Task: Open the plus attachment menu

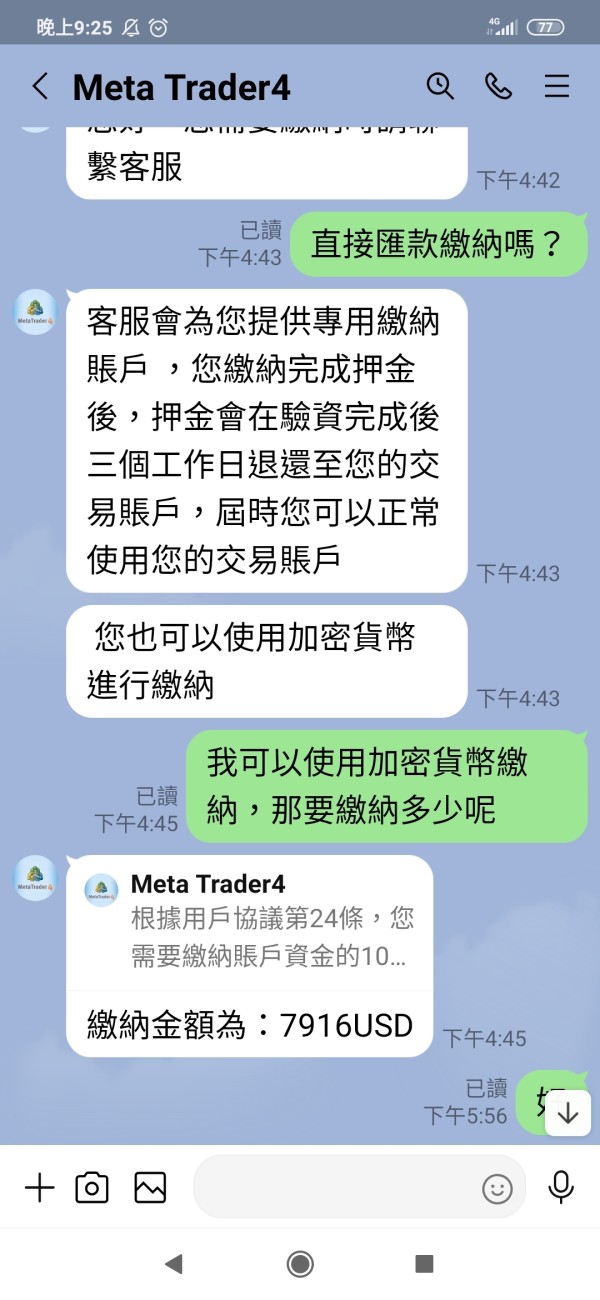Action: (x=39, y=1187)
